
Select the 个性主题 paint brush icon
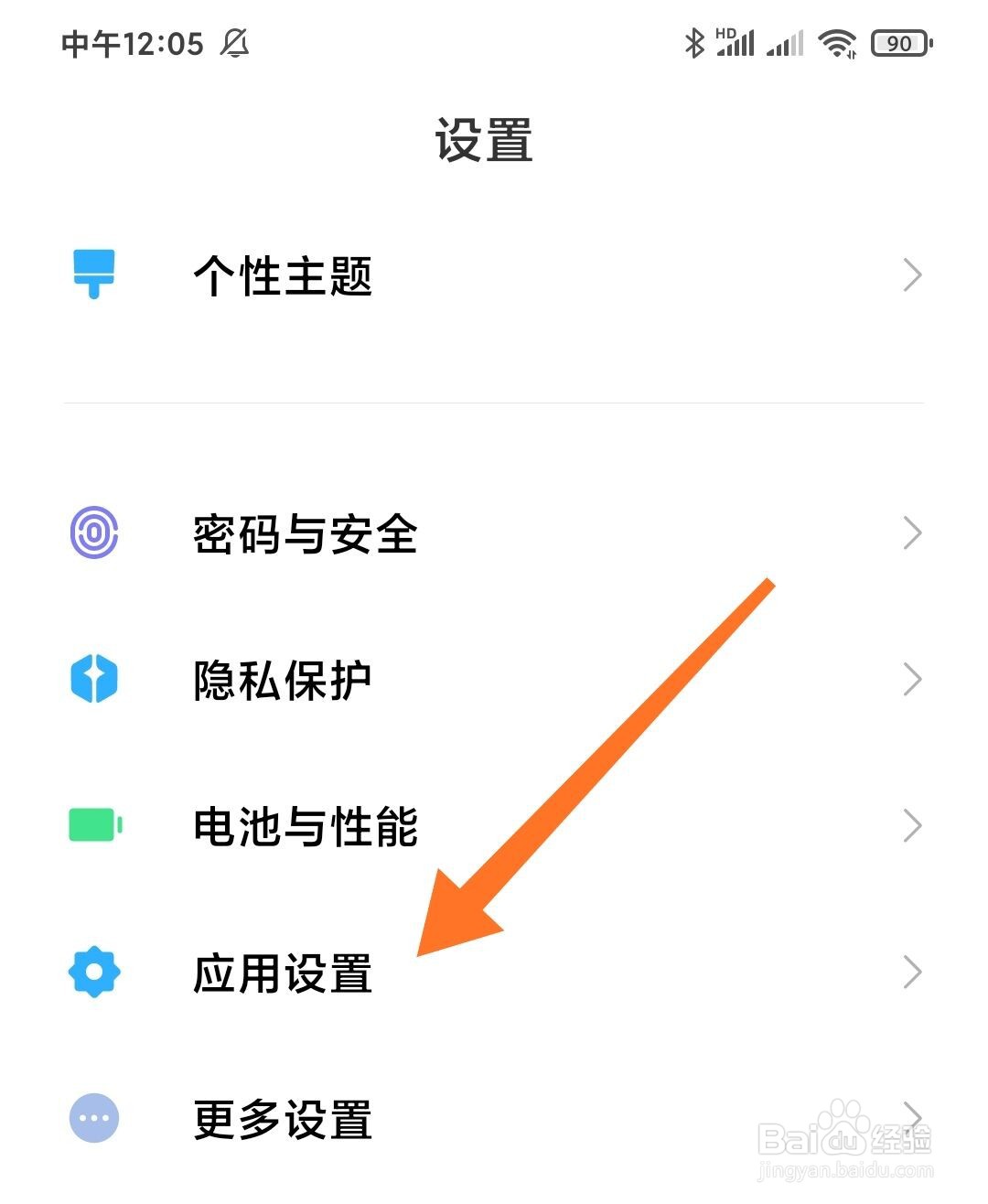91,274
